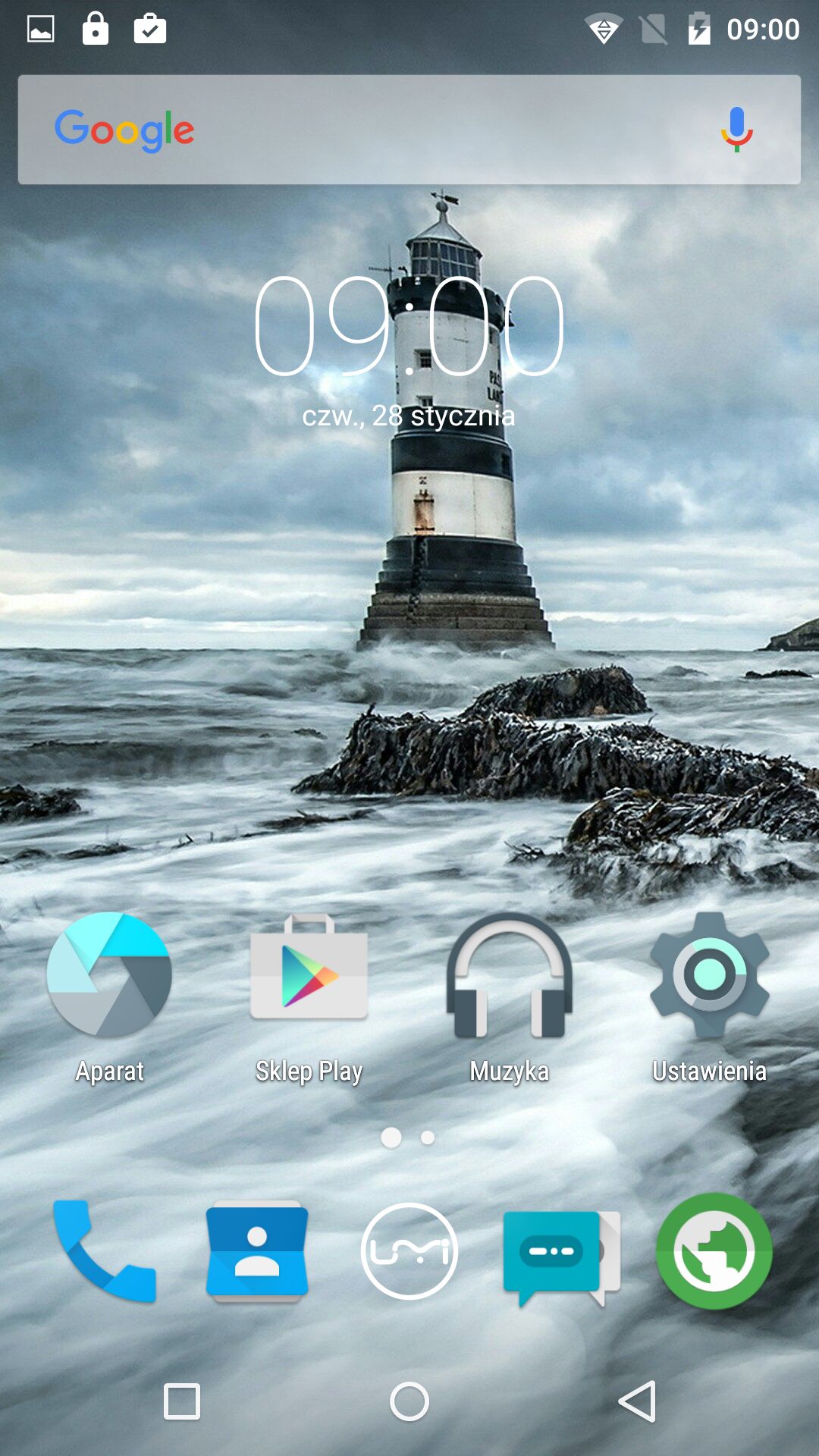Tap the Google search bar

[x=409, y=130]
